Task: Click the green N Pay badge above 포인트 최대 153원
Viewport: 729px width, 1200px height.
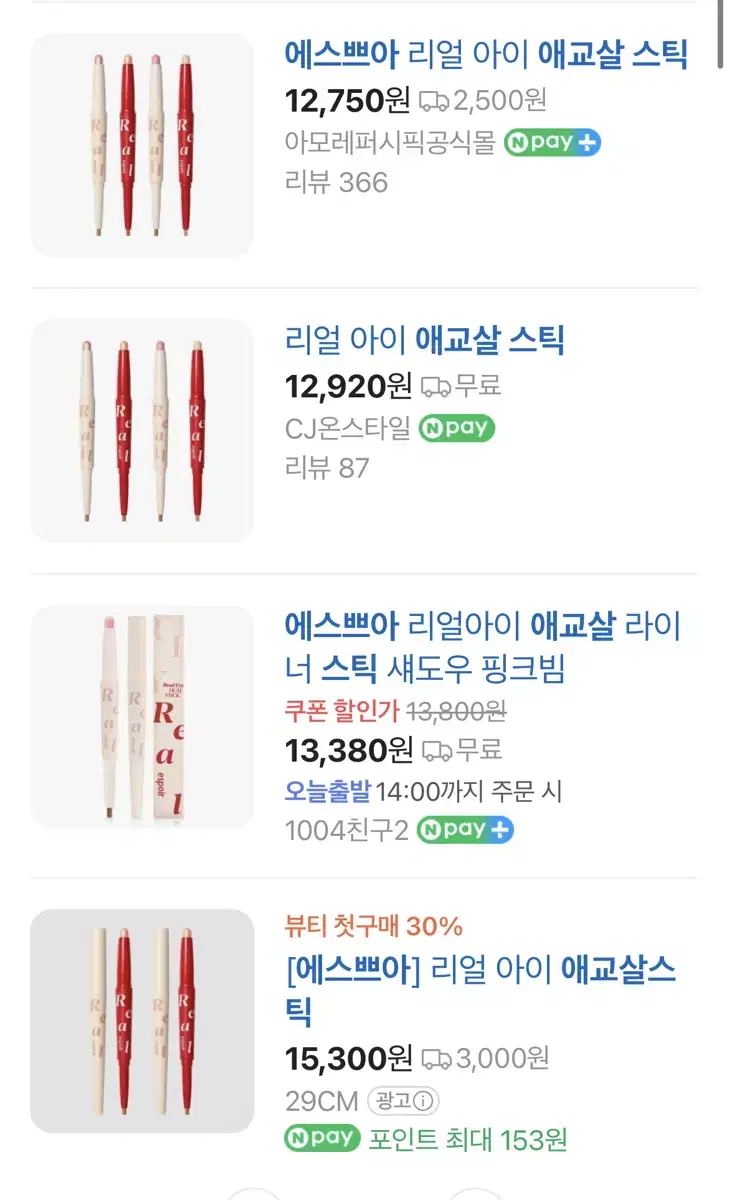Action: point(322,1138)
